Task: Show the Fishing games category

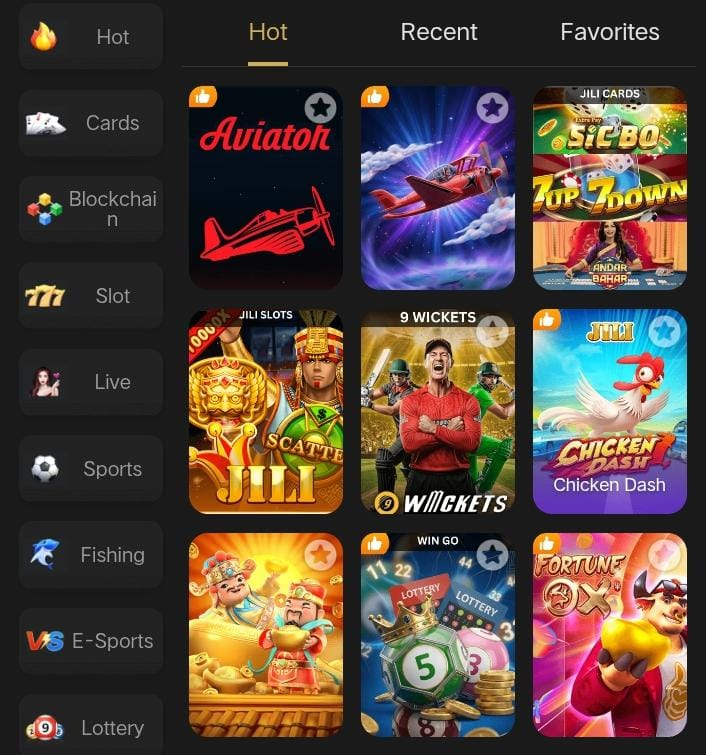Action: (x=91, y=555)
